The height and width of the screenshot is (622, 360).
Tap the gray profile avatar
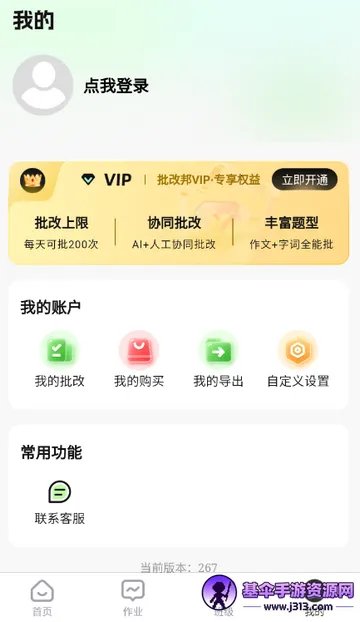point(43,85)
